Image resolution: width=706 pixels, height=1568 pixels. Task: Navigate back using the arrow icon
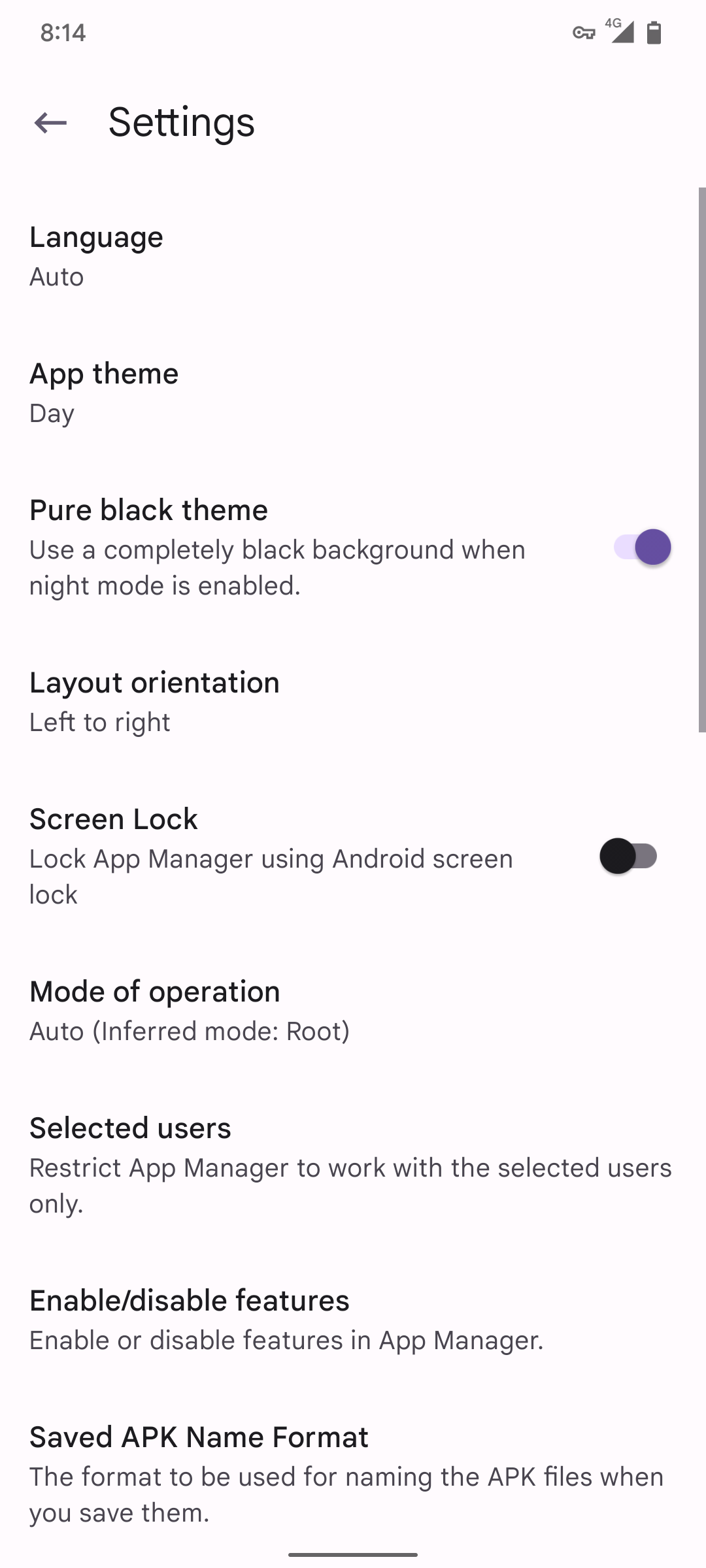[49, 123]
